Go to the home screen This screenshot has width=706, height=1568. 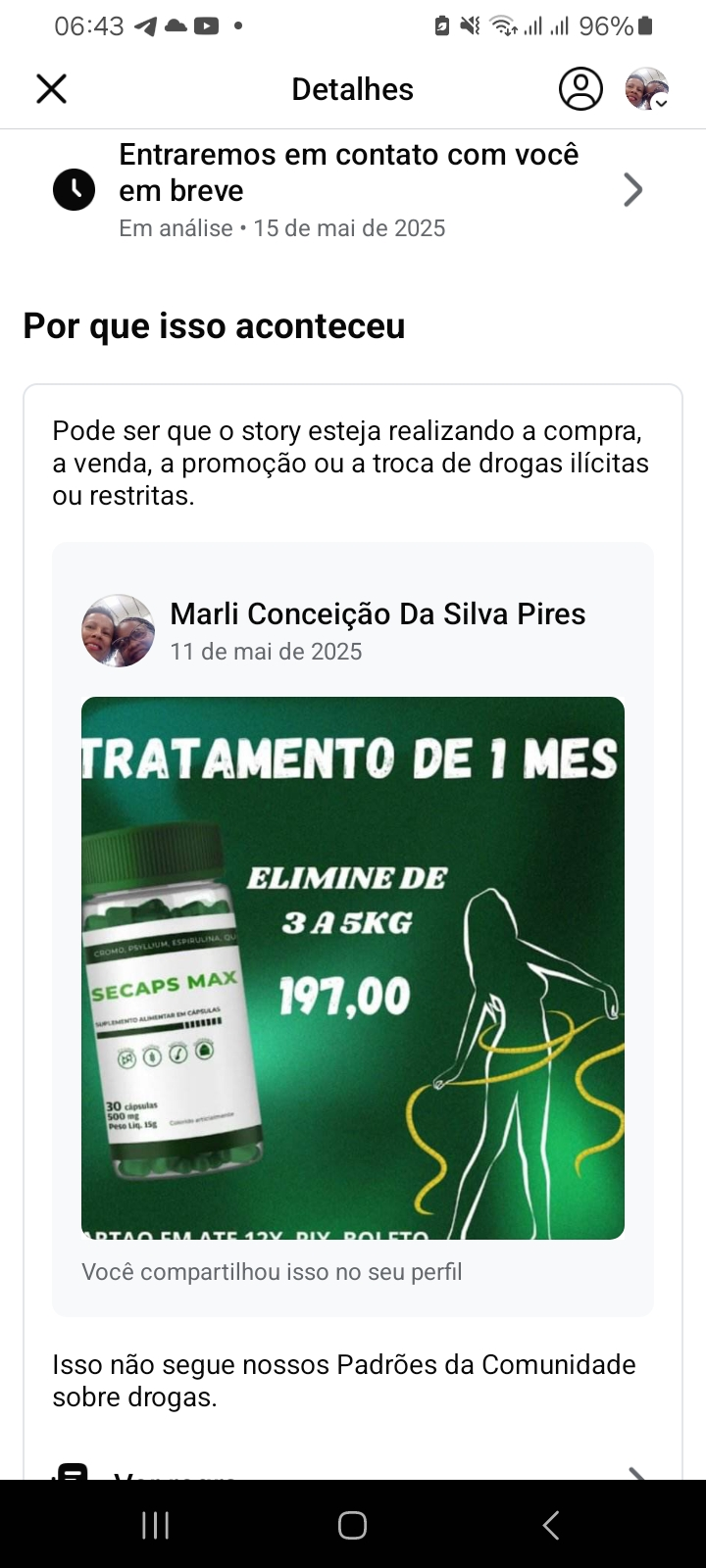coord(352,1525)
